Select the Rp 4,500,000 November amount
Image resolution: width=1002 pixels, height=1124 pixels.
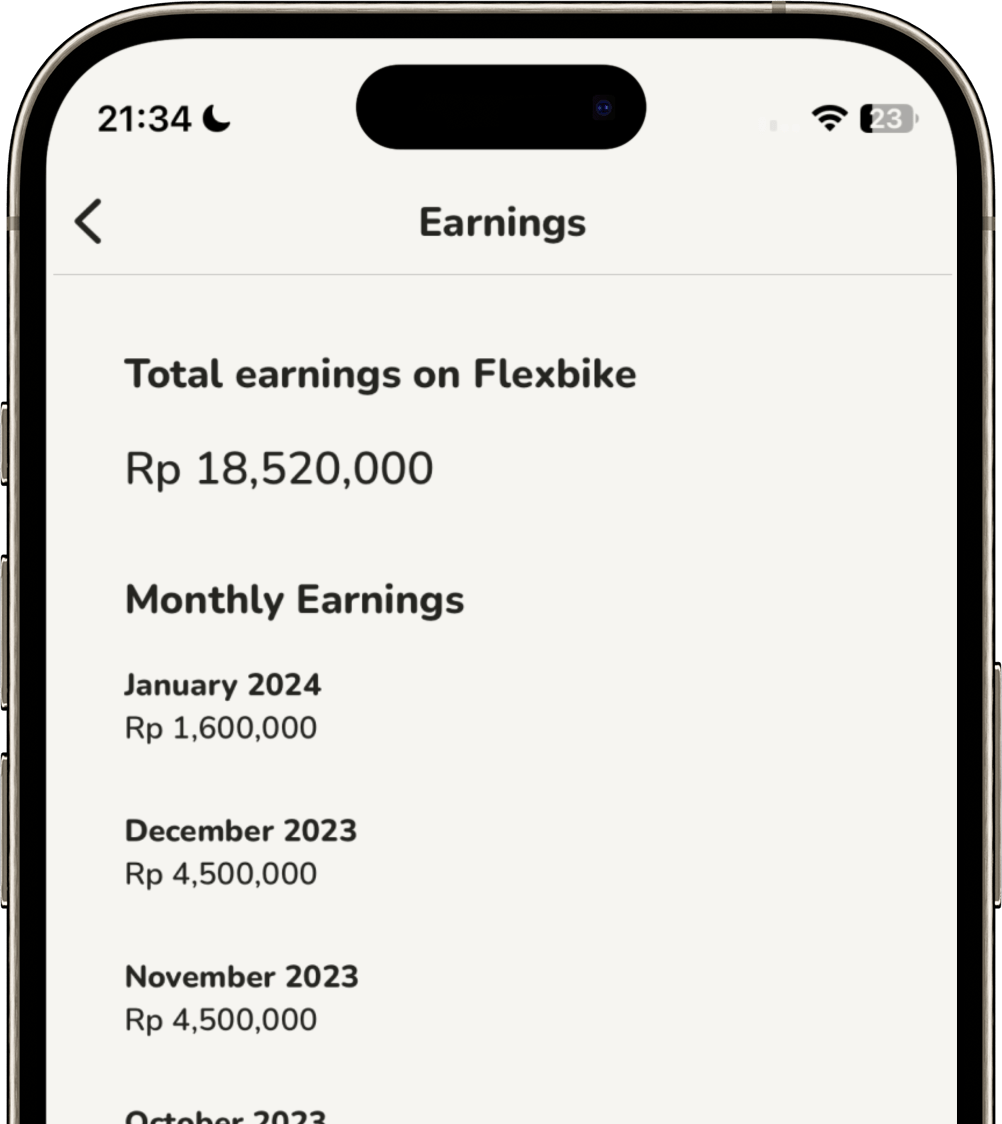219,1019
